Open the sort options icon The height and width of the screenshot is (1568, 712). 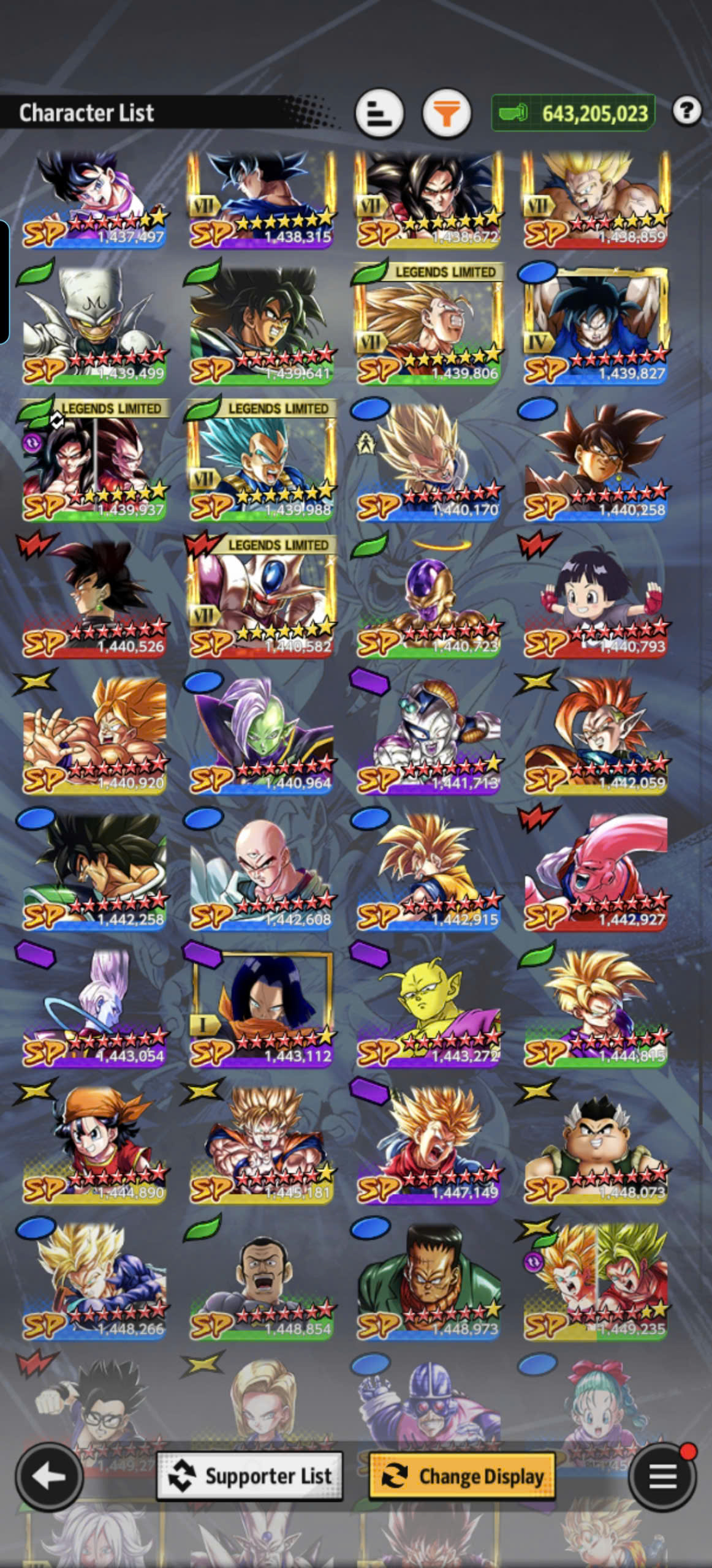379,113
